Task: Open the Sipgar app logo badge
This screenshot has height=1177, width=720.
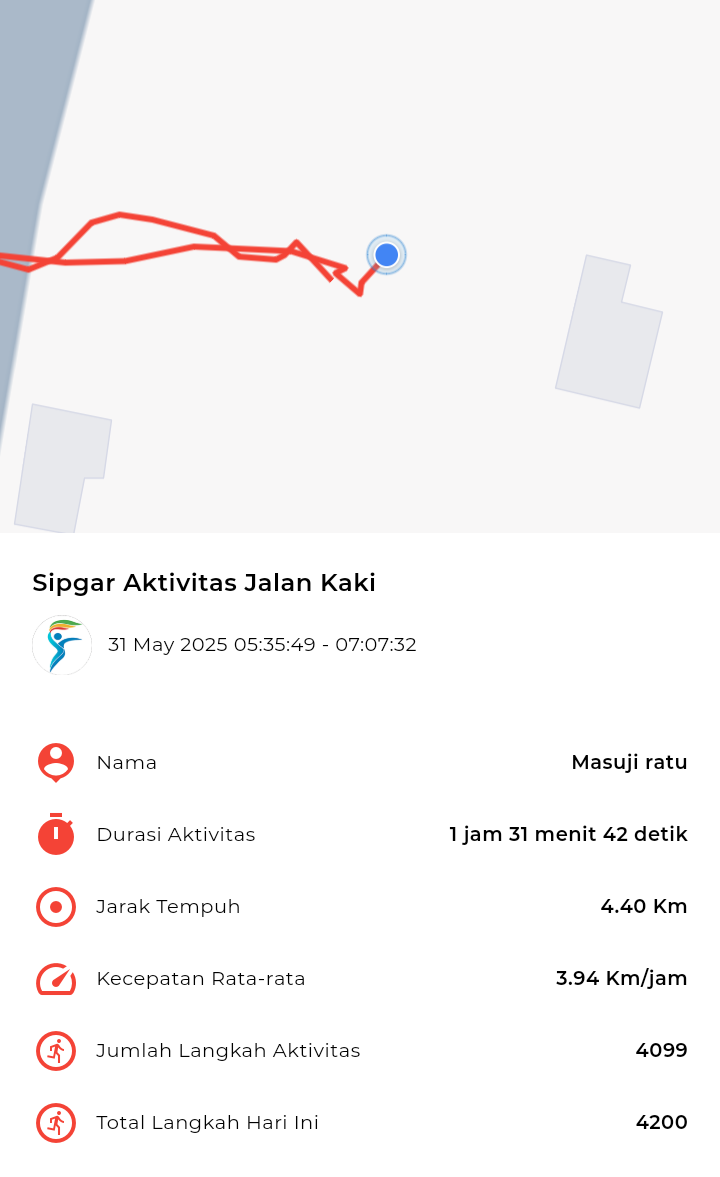Action: [x=61, y=645]
